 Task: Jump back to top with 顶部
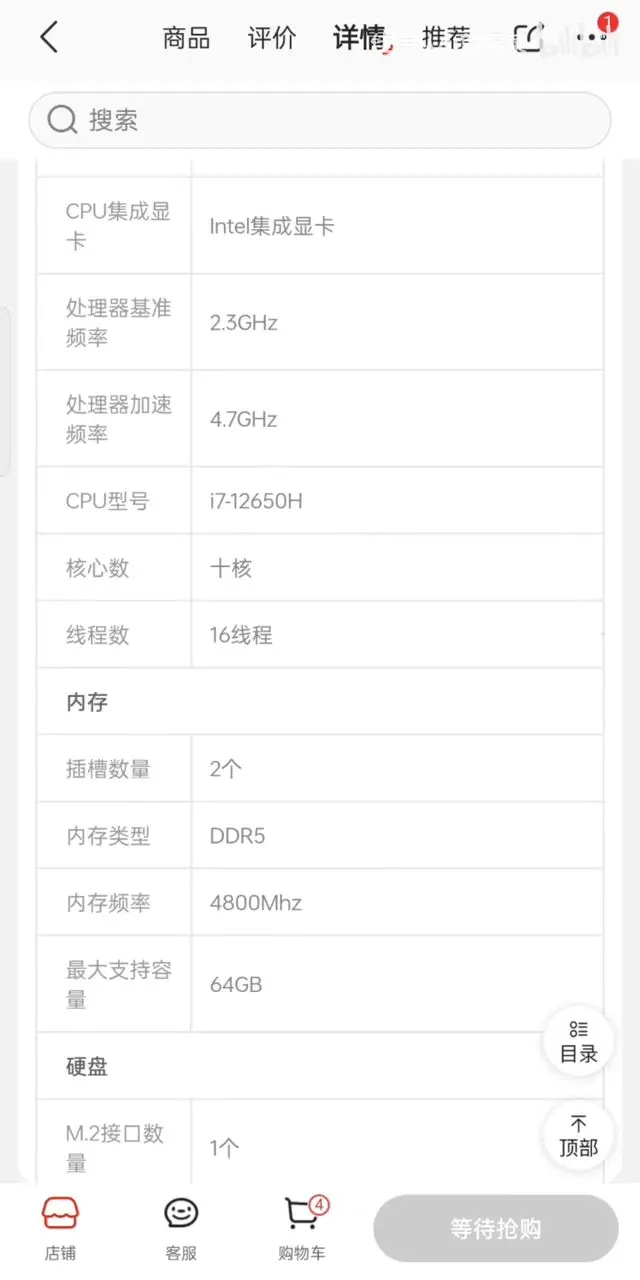[578, 1136]
